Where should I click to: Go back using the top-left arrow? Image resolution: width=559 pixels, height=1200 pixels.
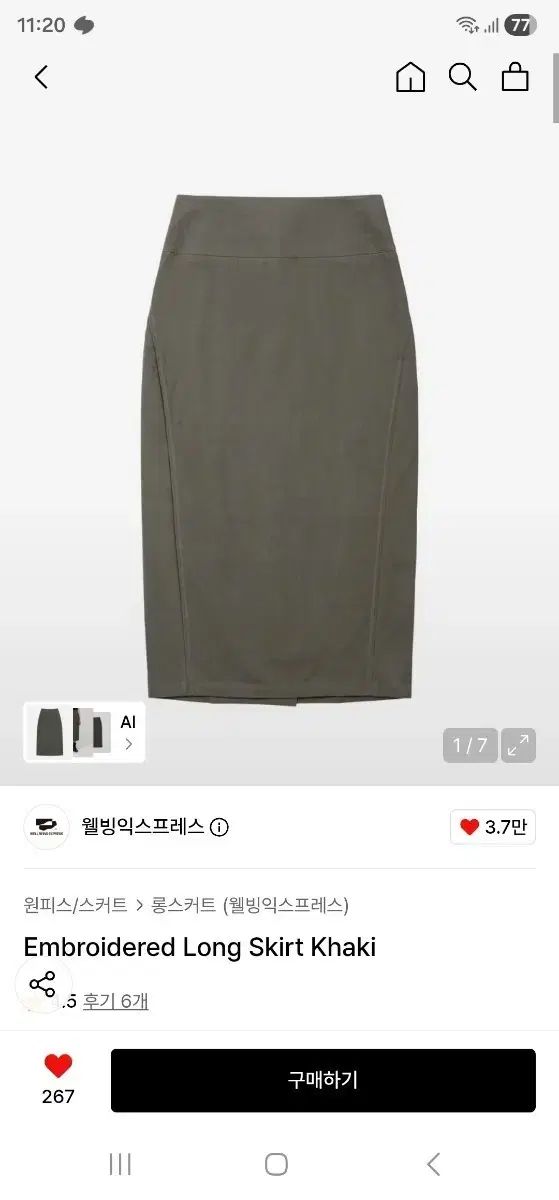(41, 77)
